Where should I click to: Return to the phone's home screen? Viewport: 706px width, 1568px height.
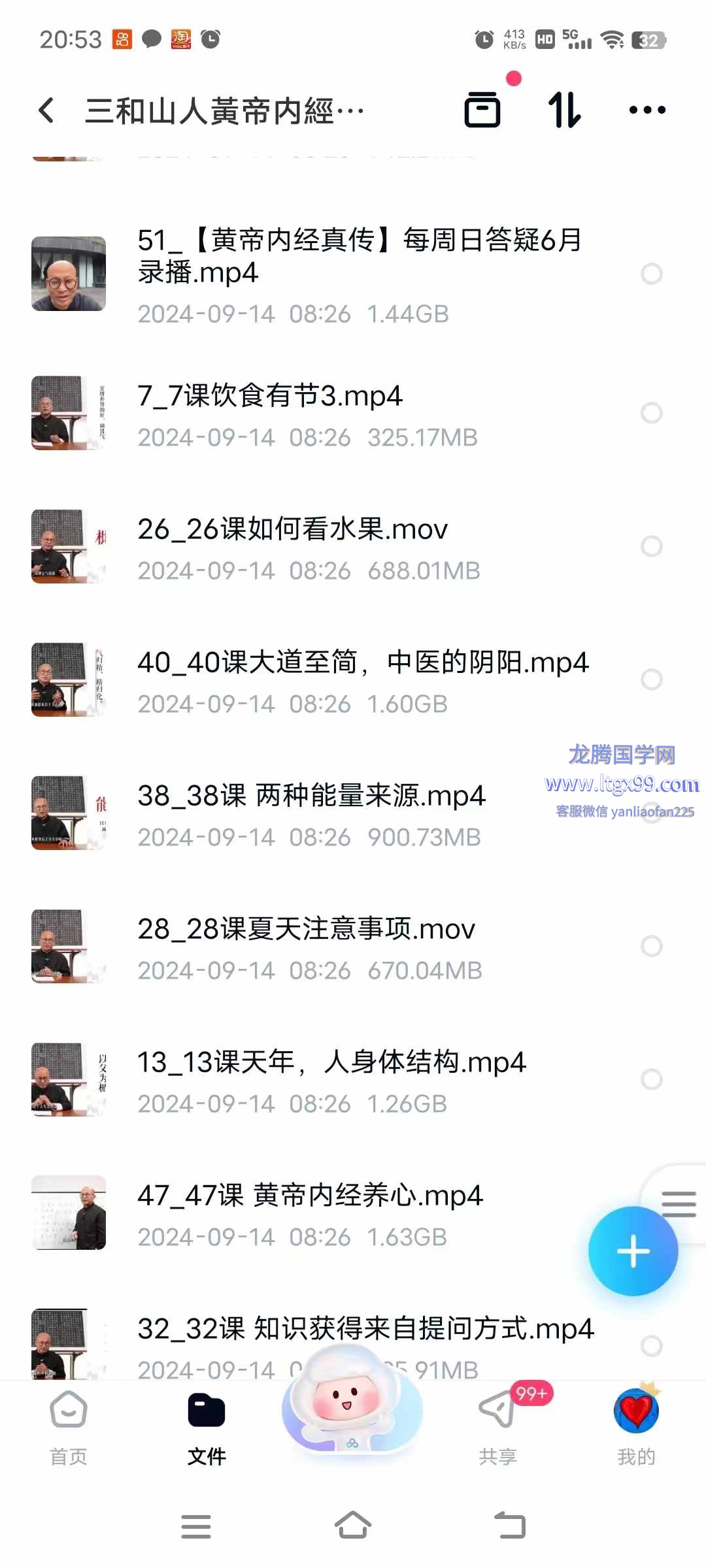(x=353, y=1526)
